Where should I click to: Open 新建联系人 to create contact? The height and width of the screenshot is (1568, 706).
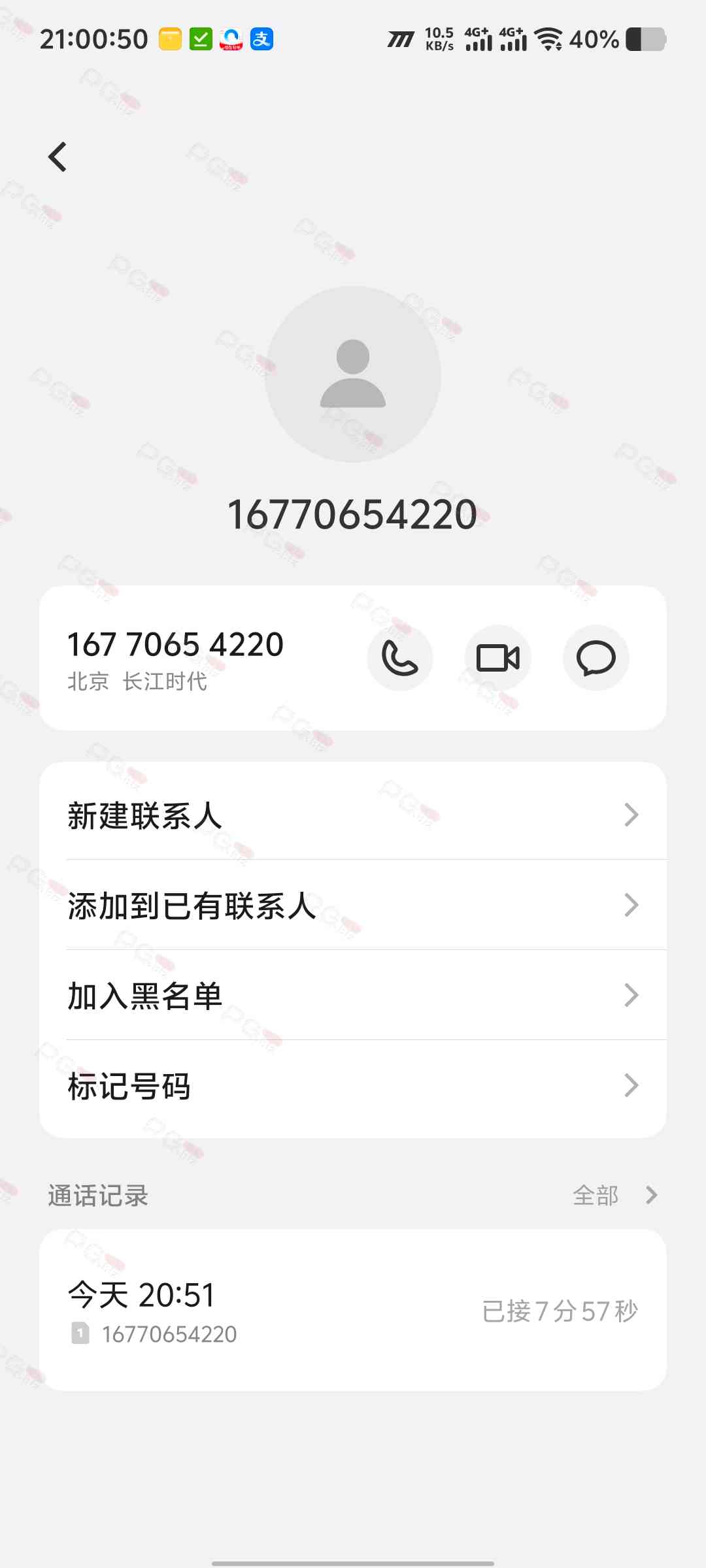[353, 815]
